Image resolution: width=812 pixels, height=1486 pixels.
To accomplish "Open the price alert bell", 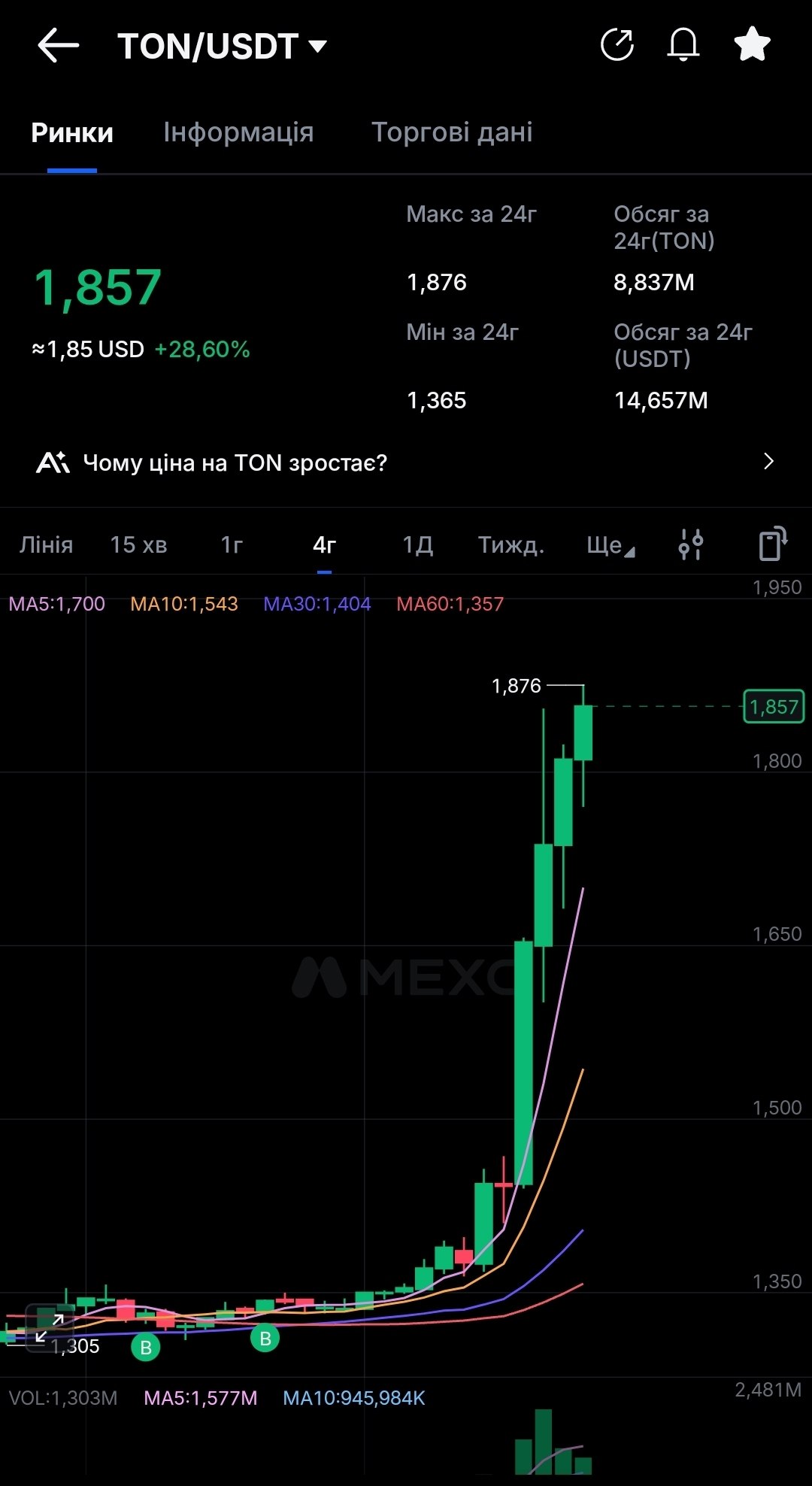I will coord(683,45).
